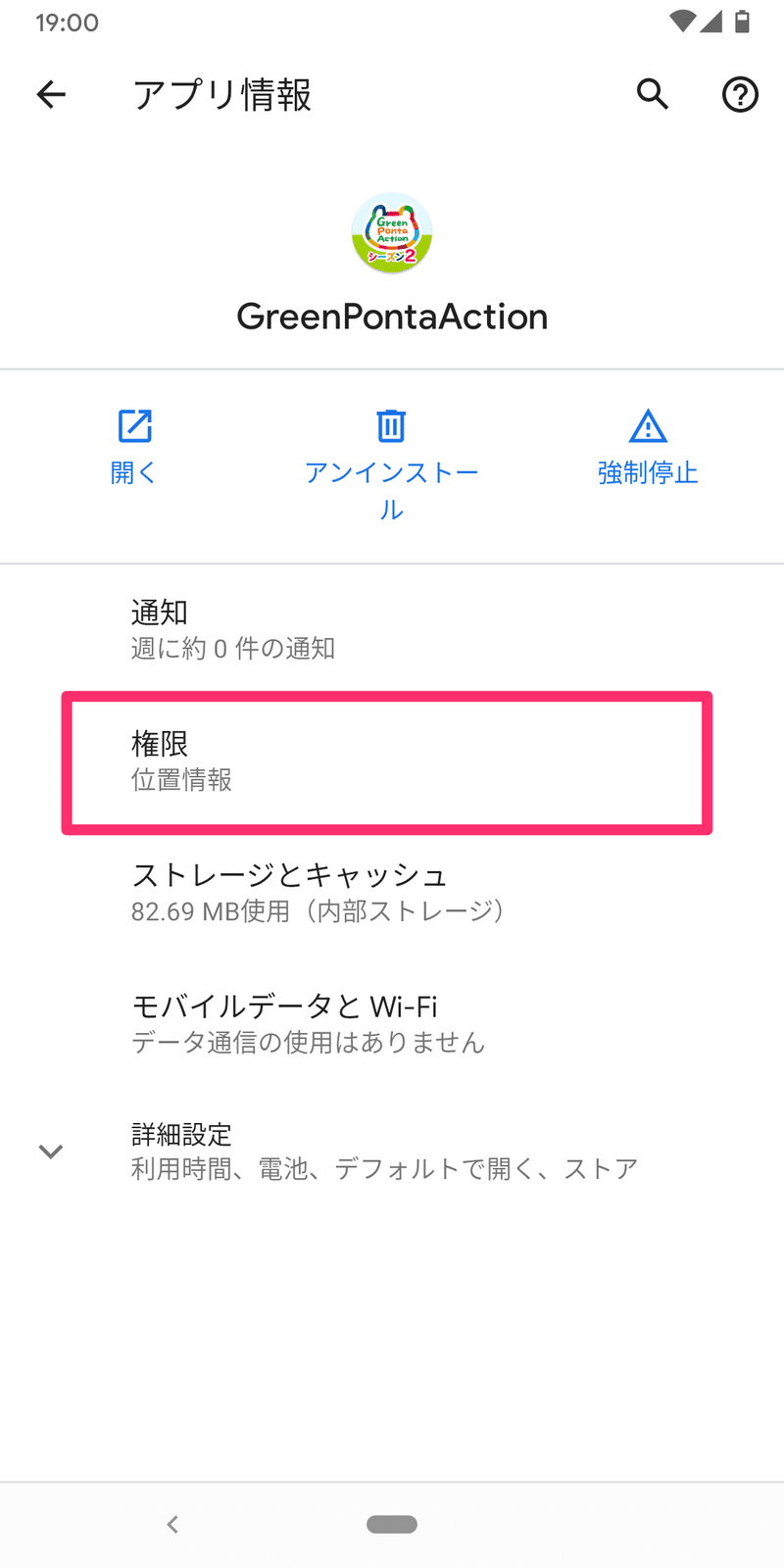
Task: Open モバイルデータと Wi-Fi
Action: [x=392, y=1023]
